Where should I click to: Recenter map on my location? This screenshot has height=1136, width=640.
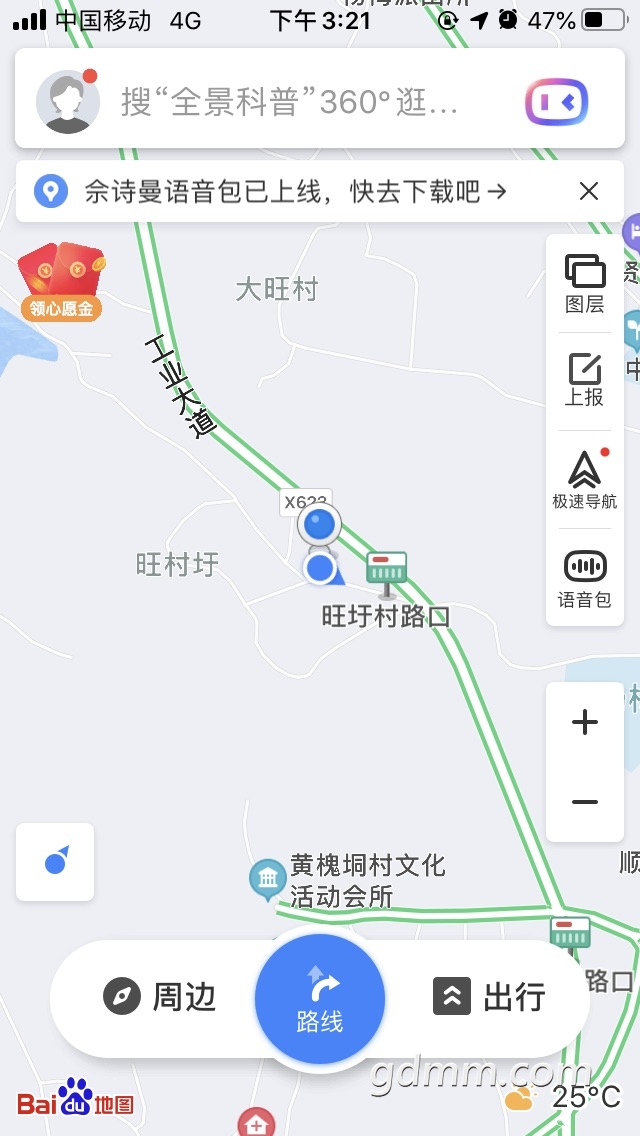pyautogui.click(x=56, y=862)
